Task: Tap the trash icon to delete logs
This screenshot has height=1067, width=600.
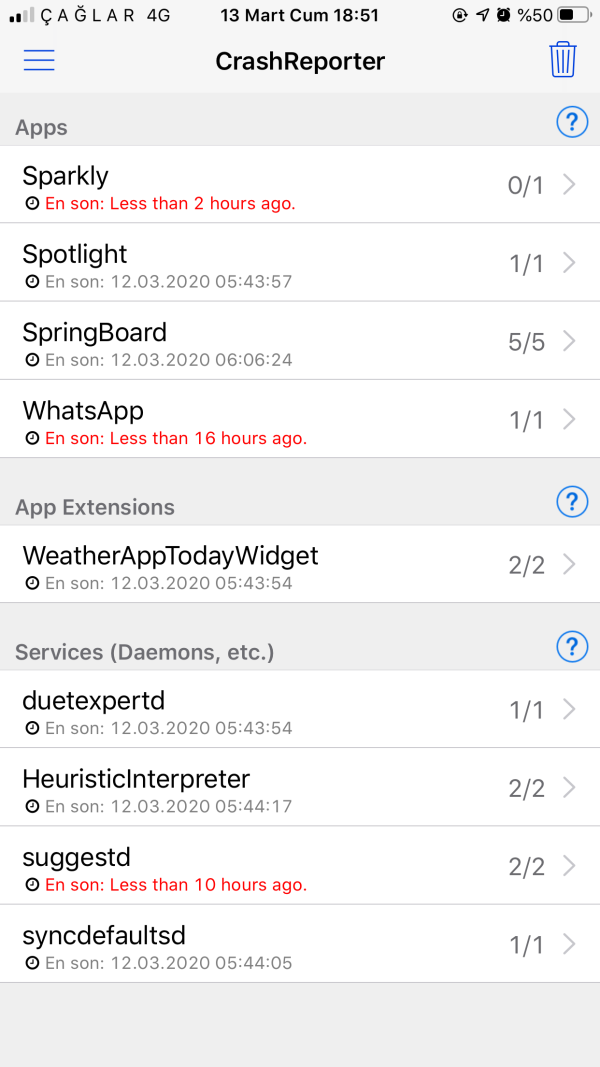Action: click(563, 60)
